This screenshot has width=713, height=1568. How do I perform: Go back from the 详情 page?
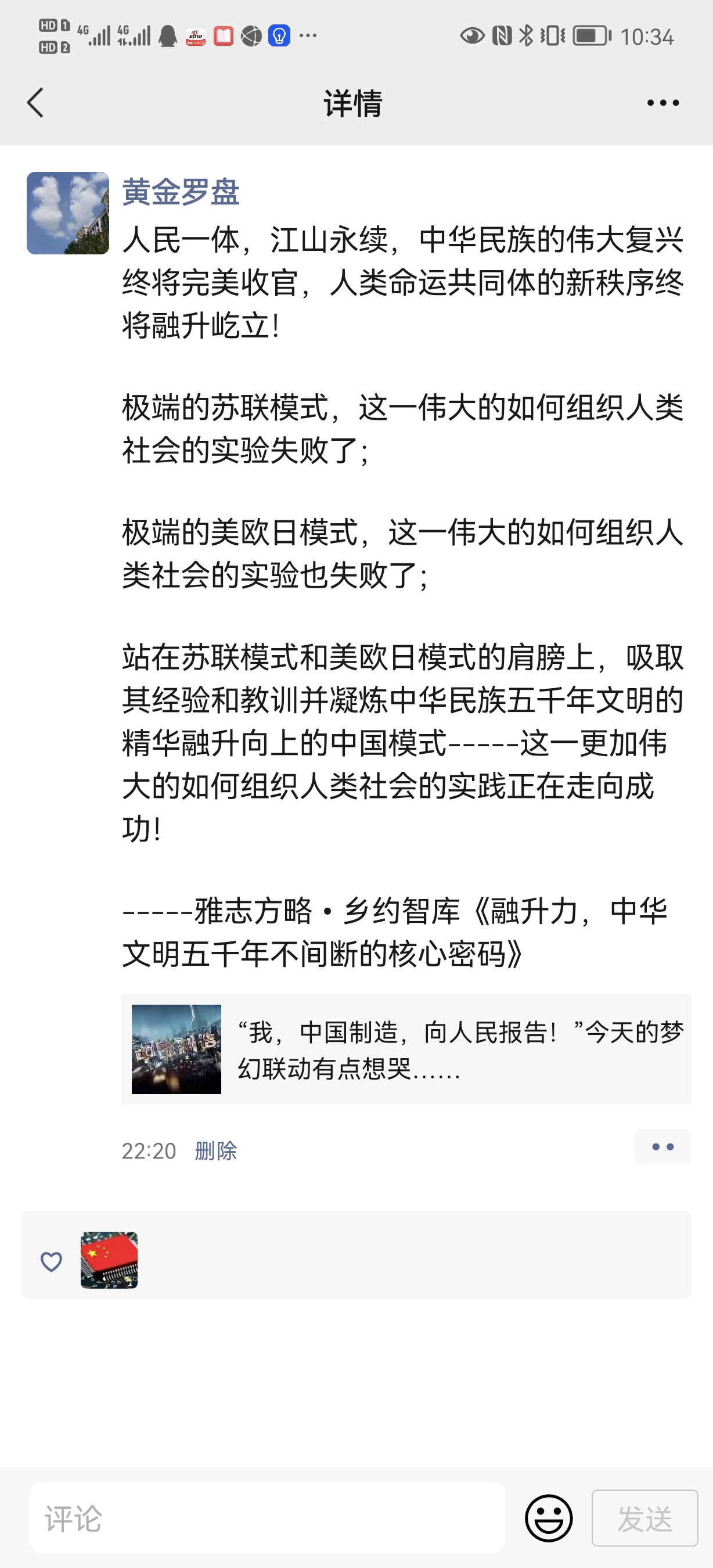[x=36, y=102]
